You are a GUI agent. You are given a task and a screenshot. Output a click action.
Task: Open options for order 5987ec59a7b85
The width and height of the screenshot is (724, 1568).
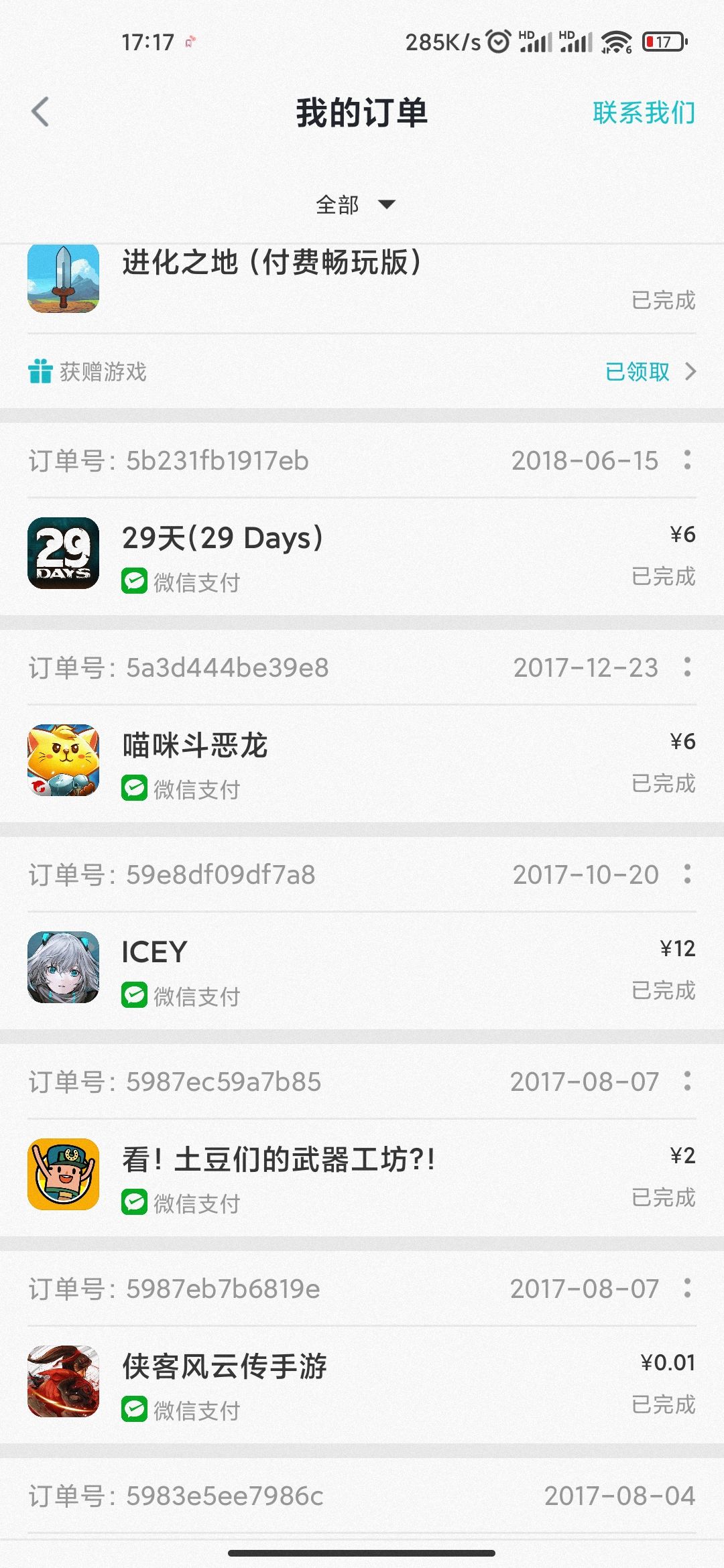(x=687, y=1082)
